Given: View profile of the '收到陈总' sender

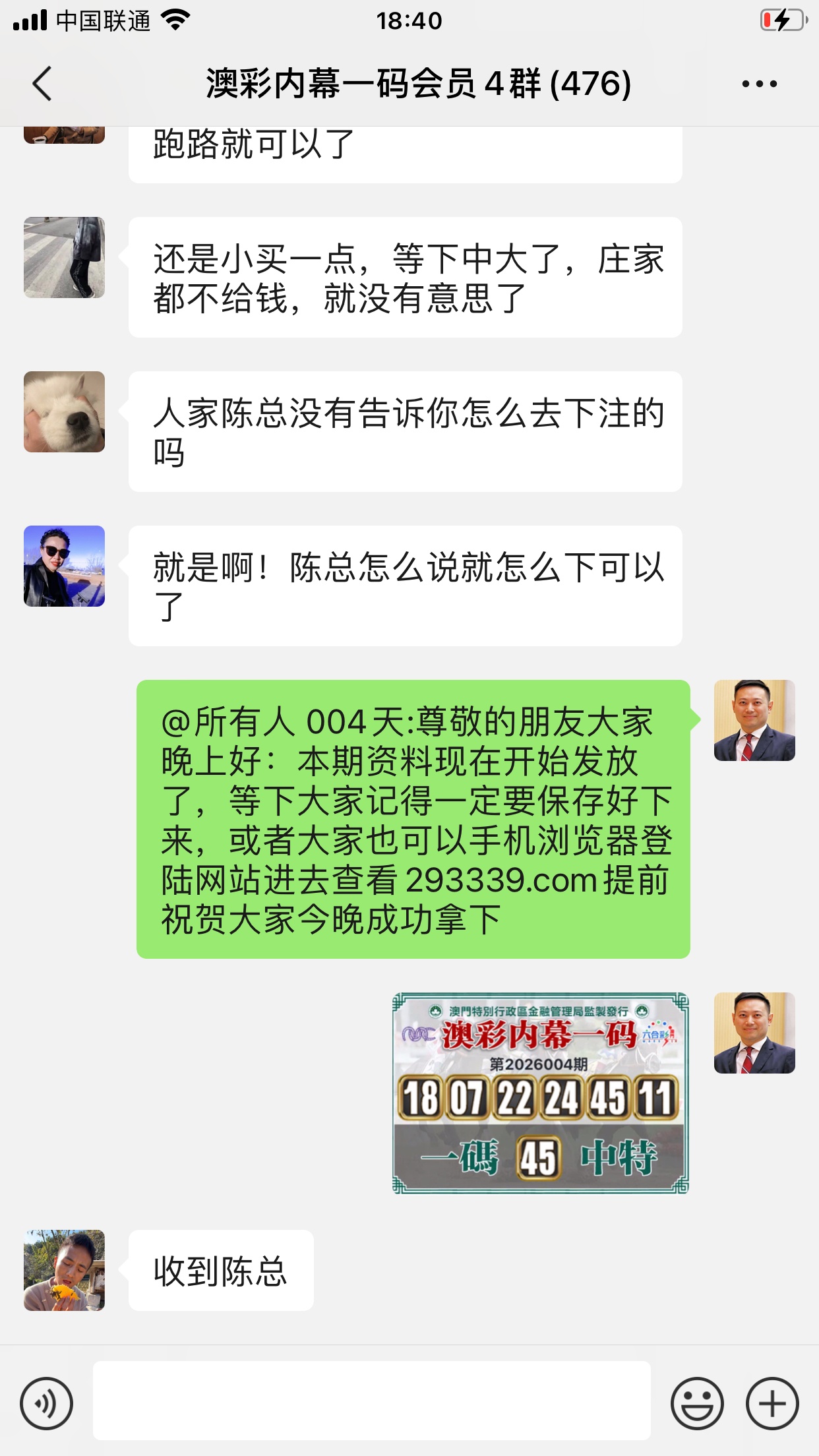Looking at the screenshot, I should (x=64, y=1270).
